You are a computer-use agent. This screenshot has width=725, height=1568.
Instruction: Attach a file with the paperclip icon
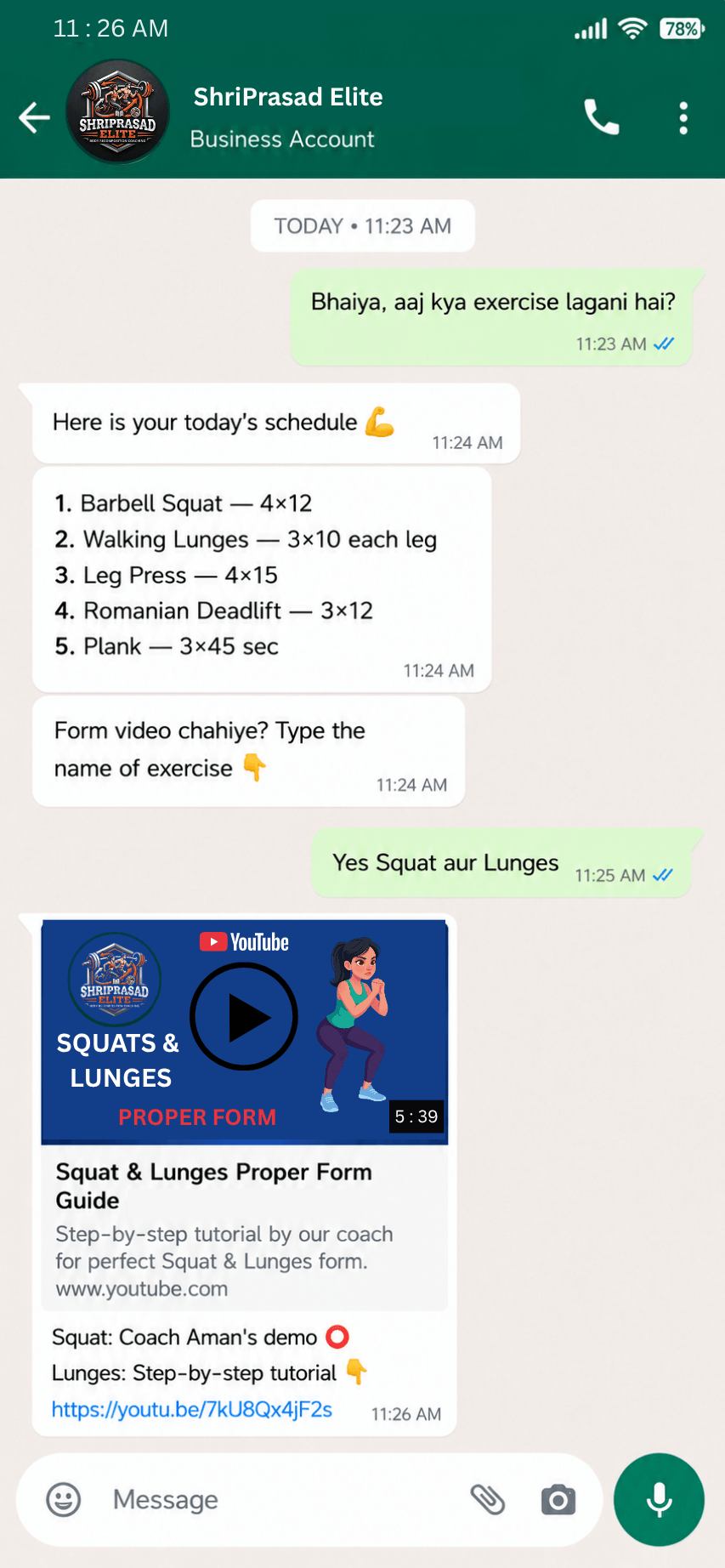point(488,1499)
